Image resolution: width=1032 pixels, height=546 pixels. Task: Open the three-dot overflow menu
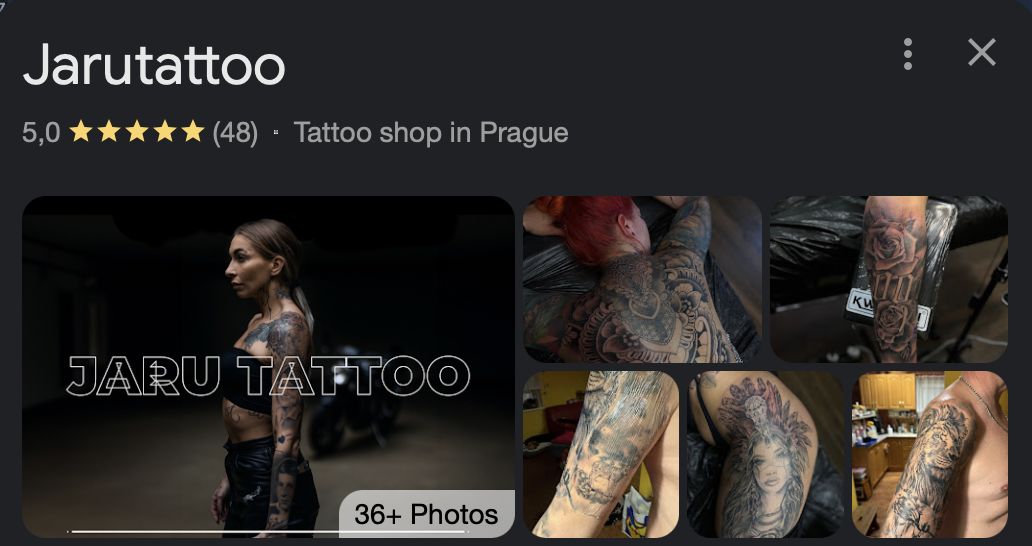point(908,53)
